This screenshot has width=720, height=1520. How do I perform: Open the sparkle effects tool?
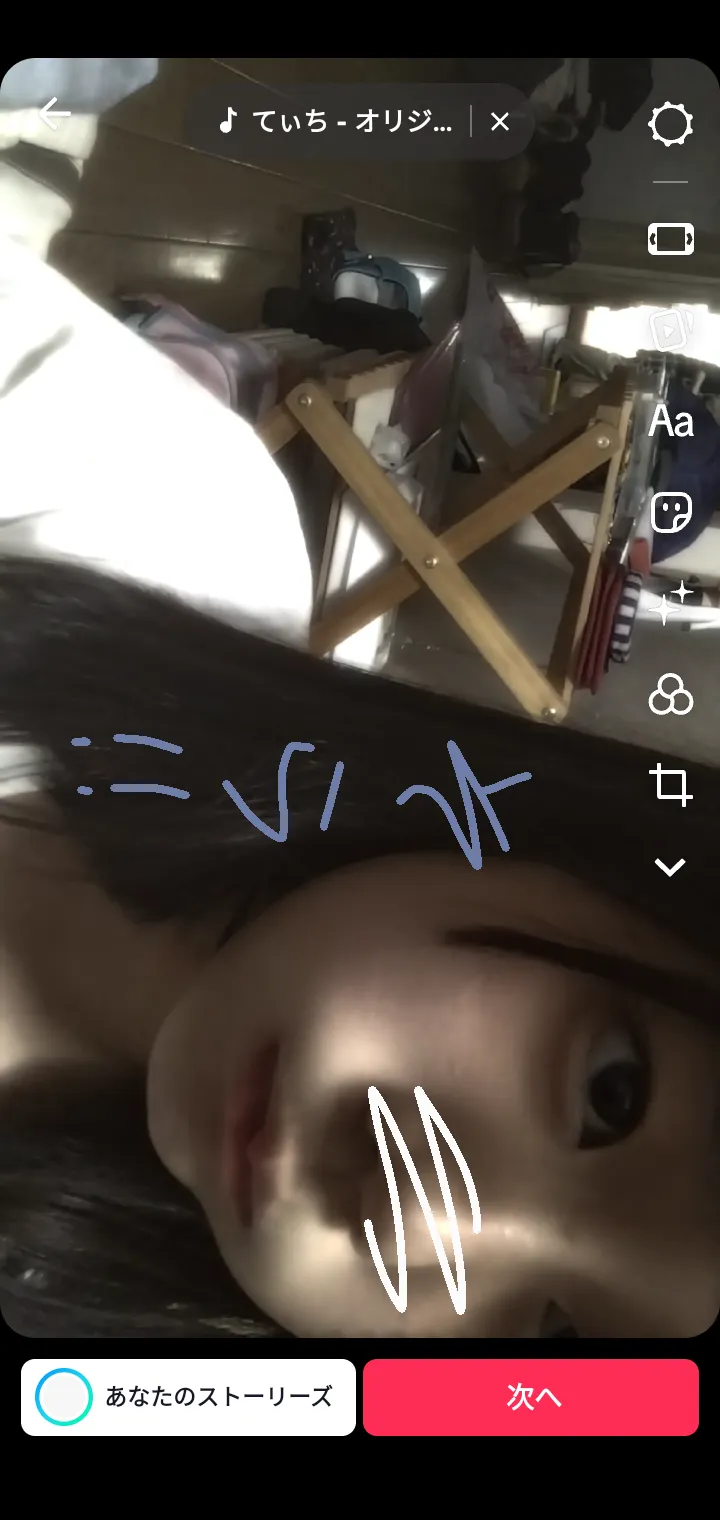[x=670, y=602]
